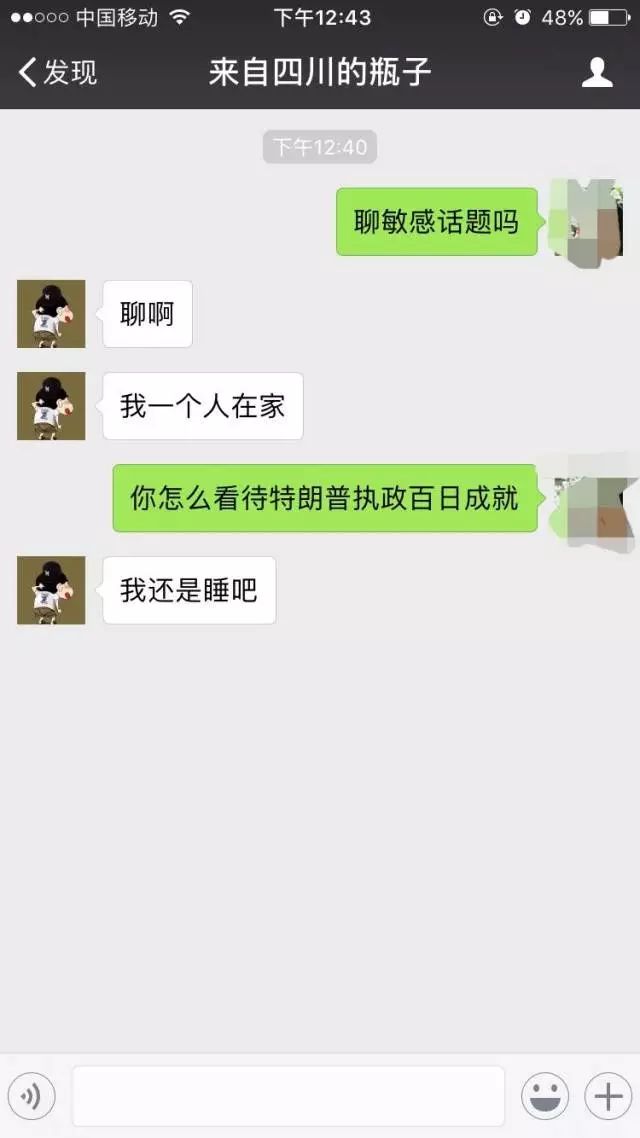Image resolution: width=640 pixels, height=1138 pixels.
Task: Open my avatar beside 聊敏感话题吗
Action: pyautogui.click(x=588, y=222)
